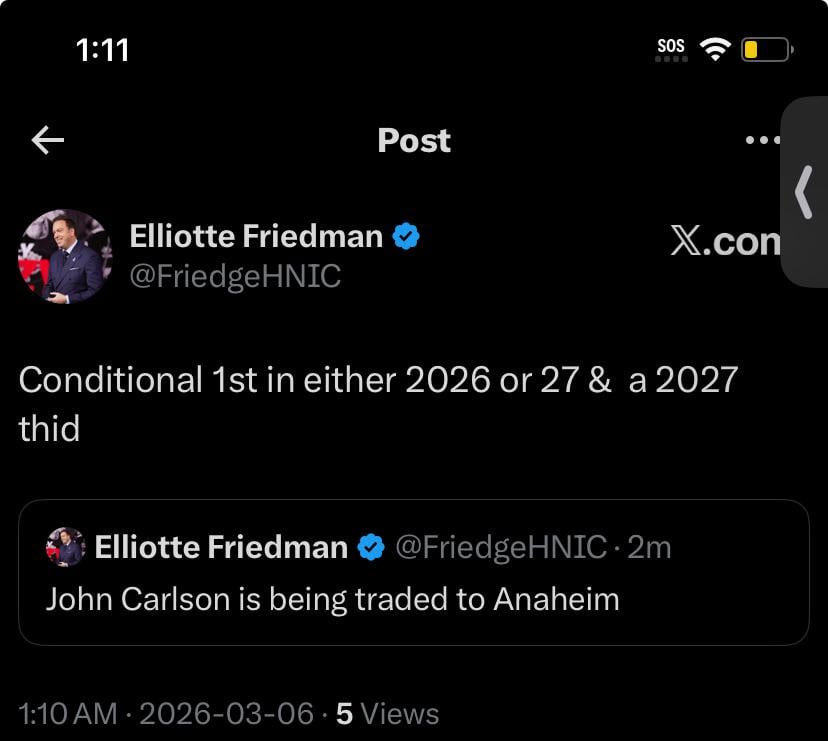Image resolution: width=828 pixels, height=741 pixels.
Task: Open Elliotte Friedman's profile picture
Action: pyautogui.click(x=65, y=256)
